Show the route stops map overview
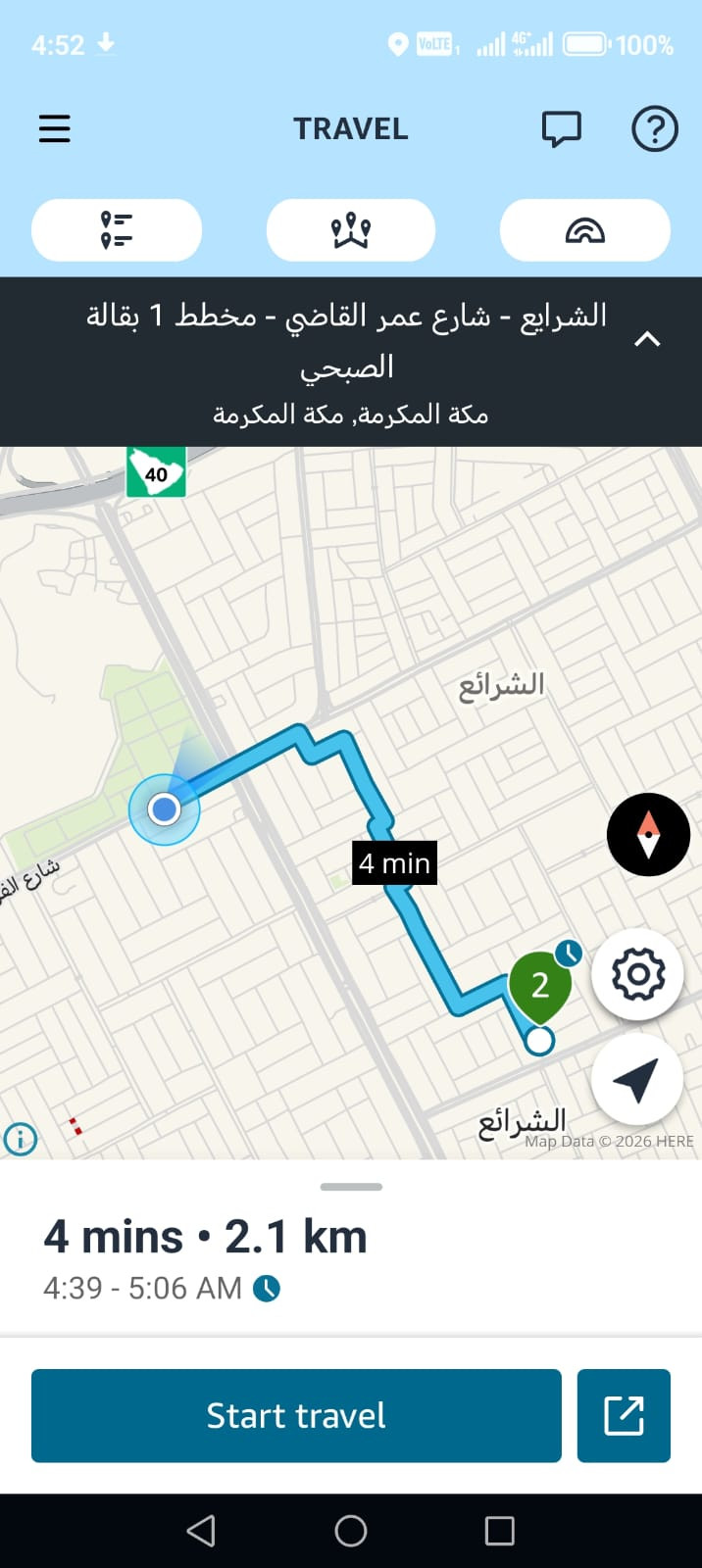The height and width of the screenshot is (1568, 702). [x=351, y=230]
